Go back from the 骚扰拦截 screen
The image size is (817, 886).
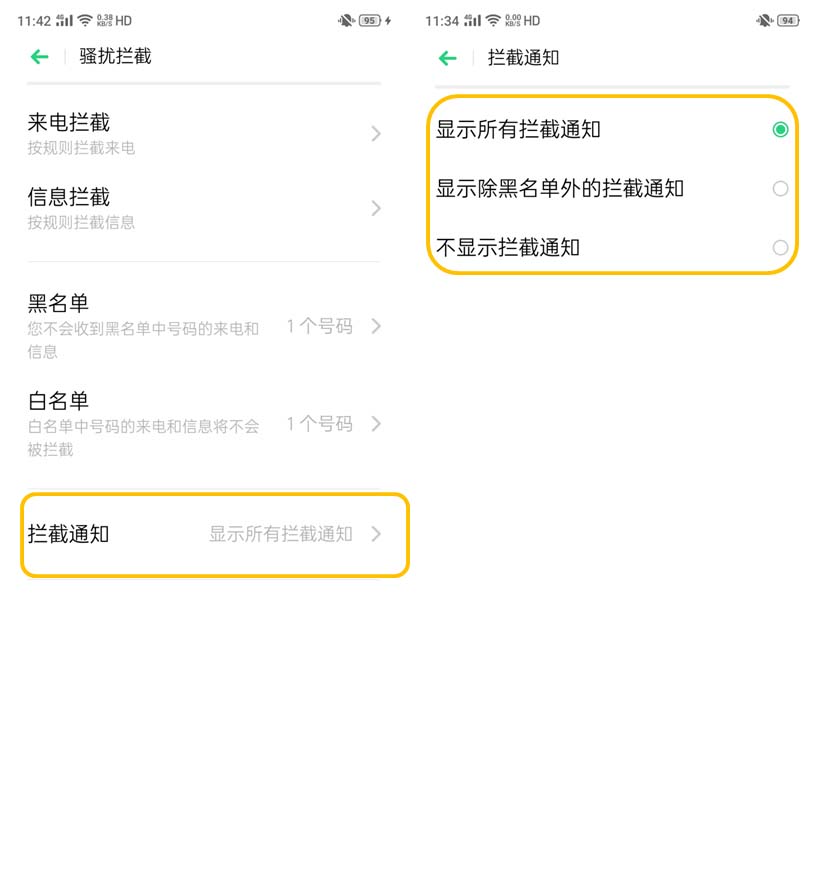(39, 57)
